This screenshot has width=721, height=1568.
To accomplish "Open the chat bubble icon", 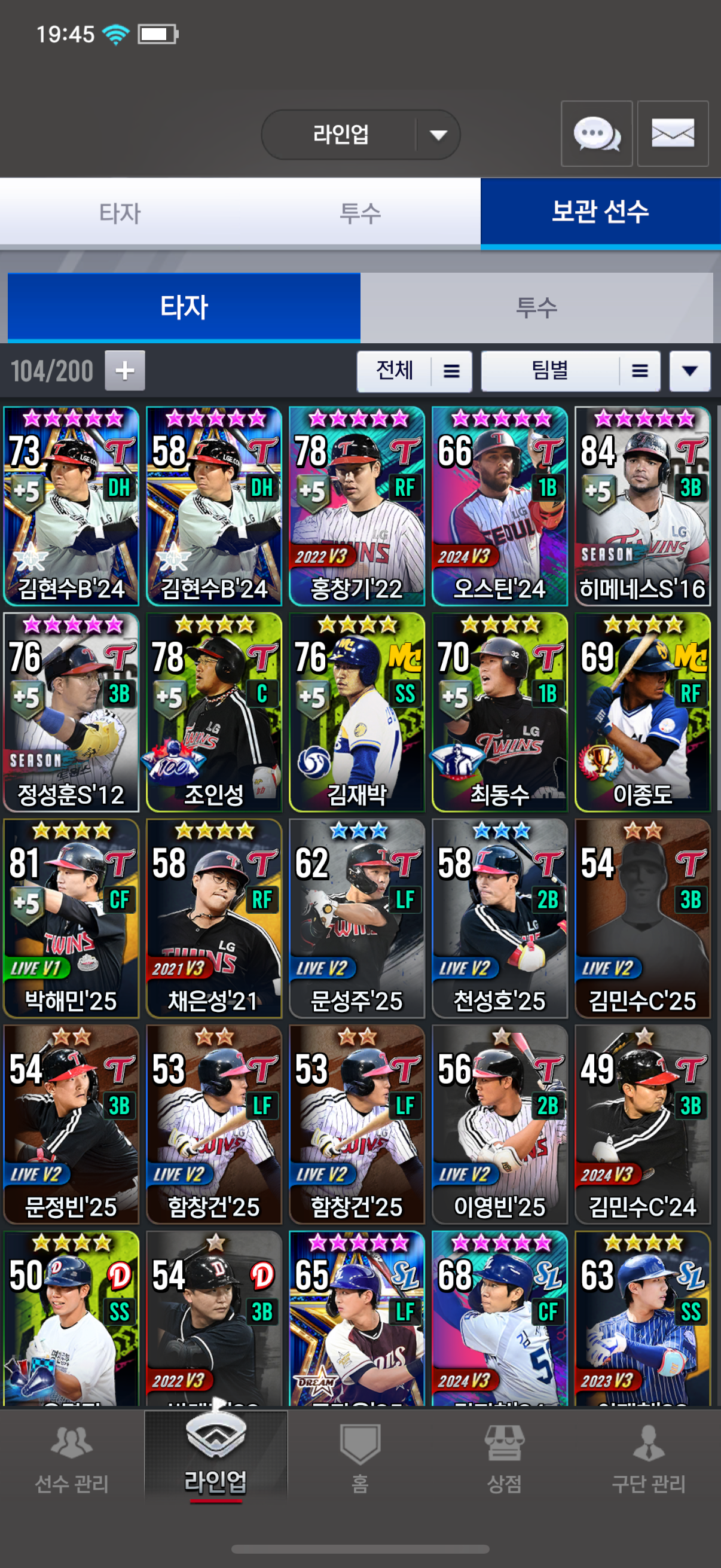I will click(x=596, y=133).
